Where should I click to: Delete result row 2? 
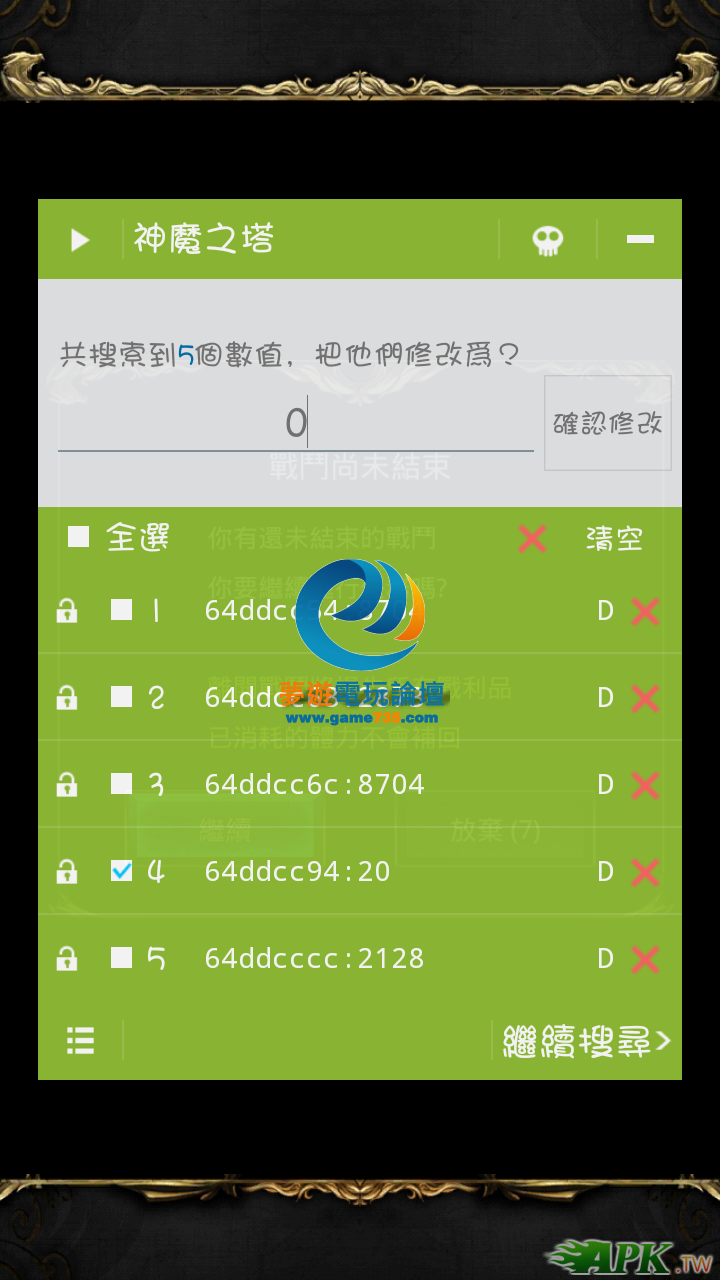tap(645, 699)
